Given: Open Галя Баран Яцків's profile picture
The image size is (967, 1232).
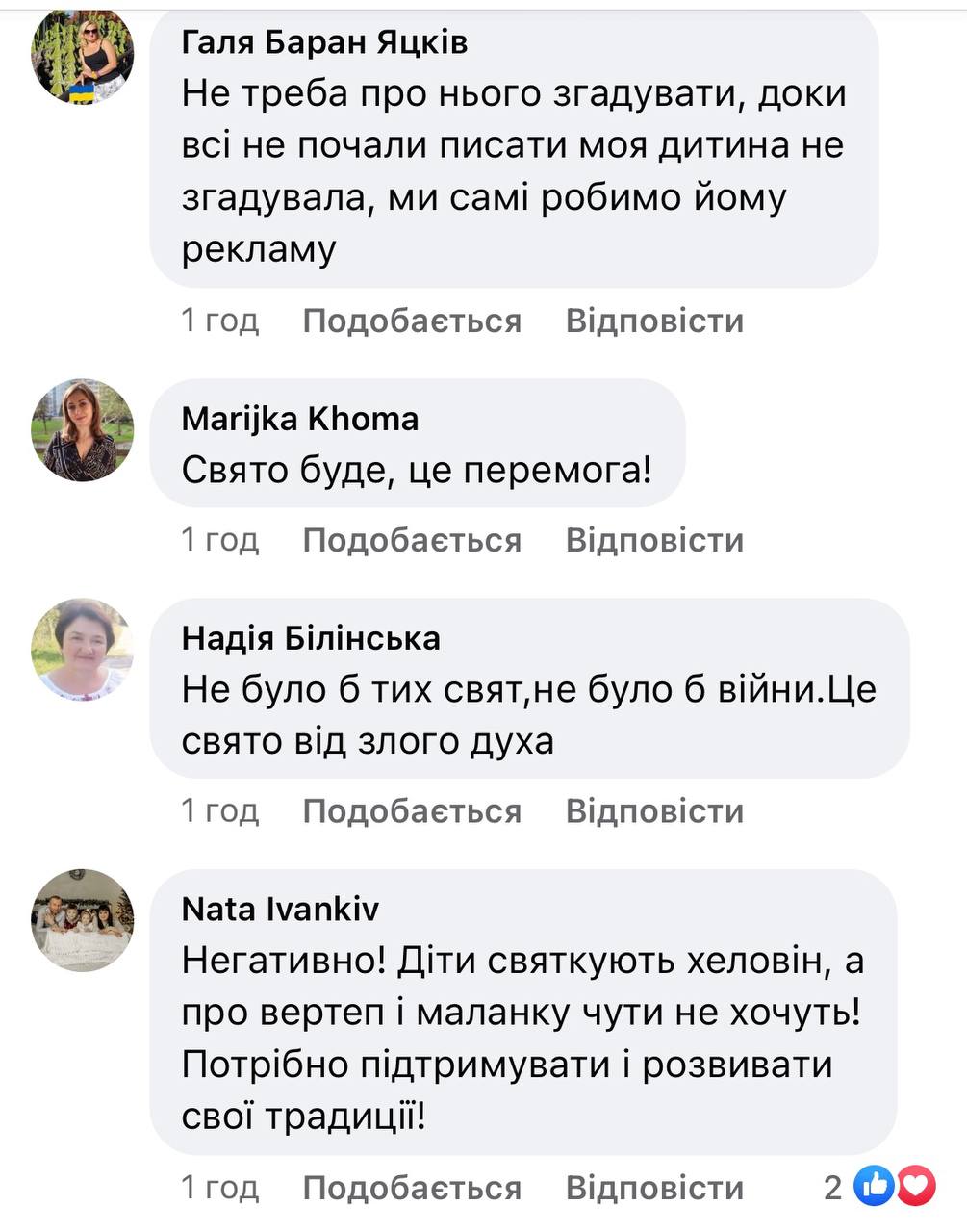Looking at the screenshot, I should 83,58.
